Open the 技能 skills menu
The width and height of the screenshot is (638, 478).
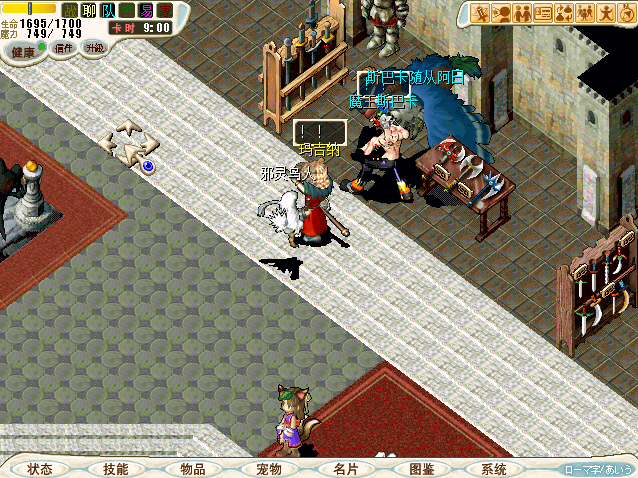click(115, 468)
